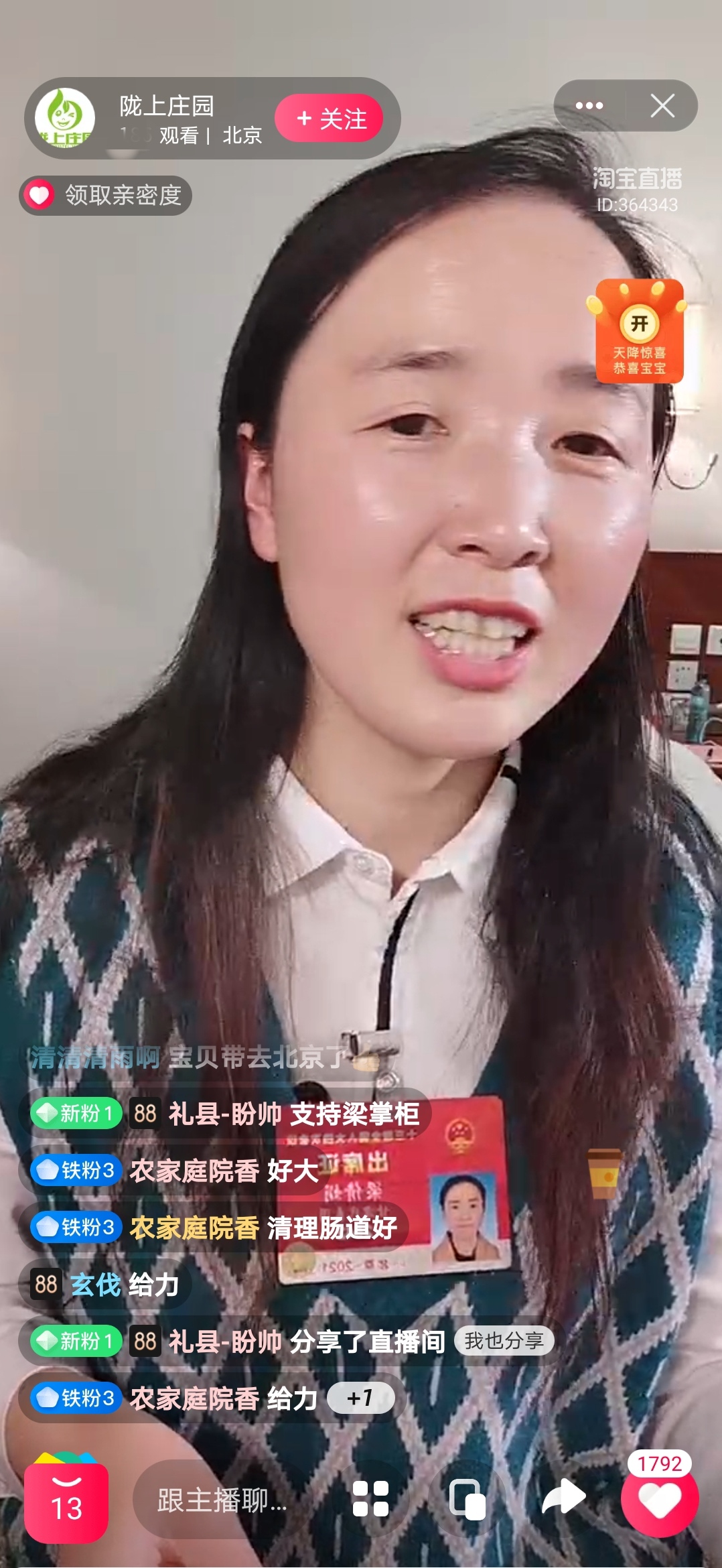
Task: Tap the overlapping squares icon
Action: [x=466, y=1498]
